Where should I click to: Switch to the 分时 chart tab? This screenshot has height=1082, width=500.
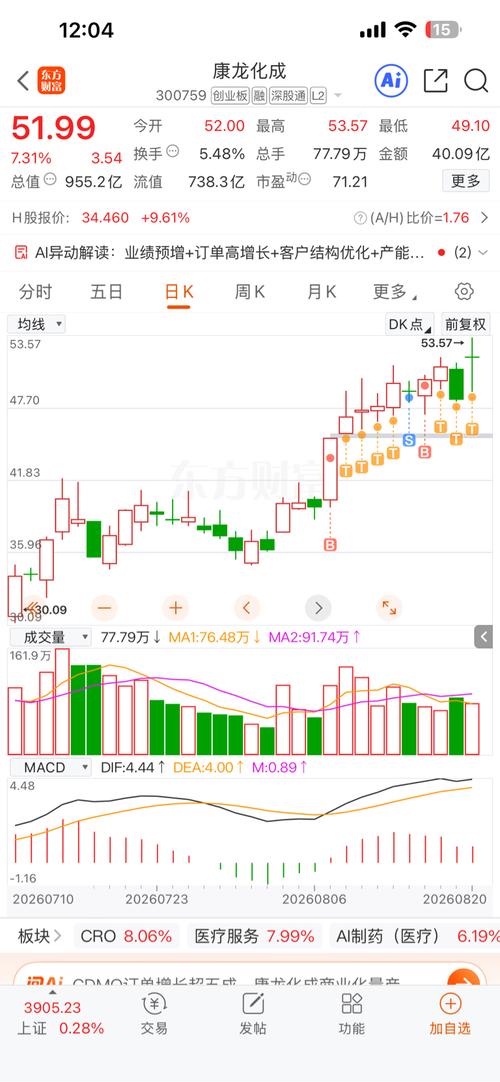(x=35, y=292)
